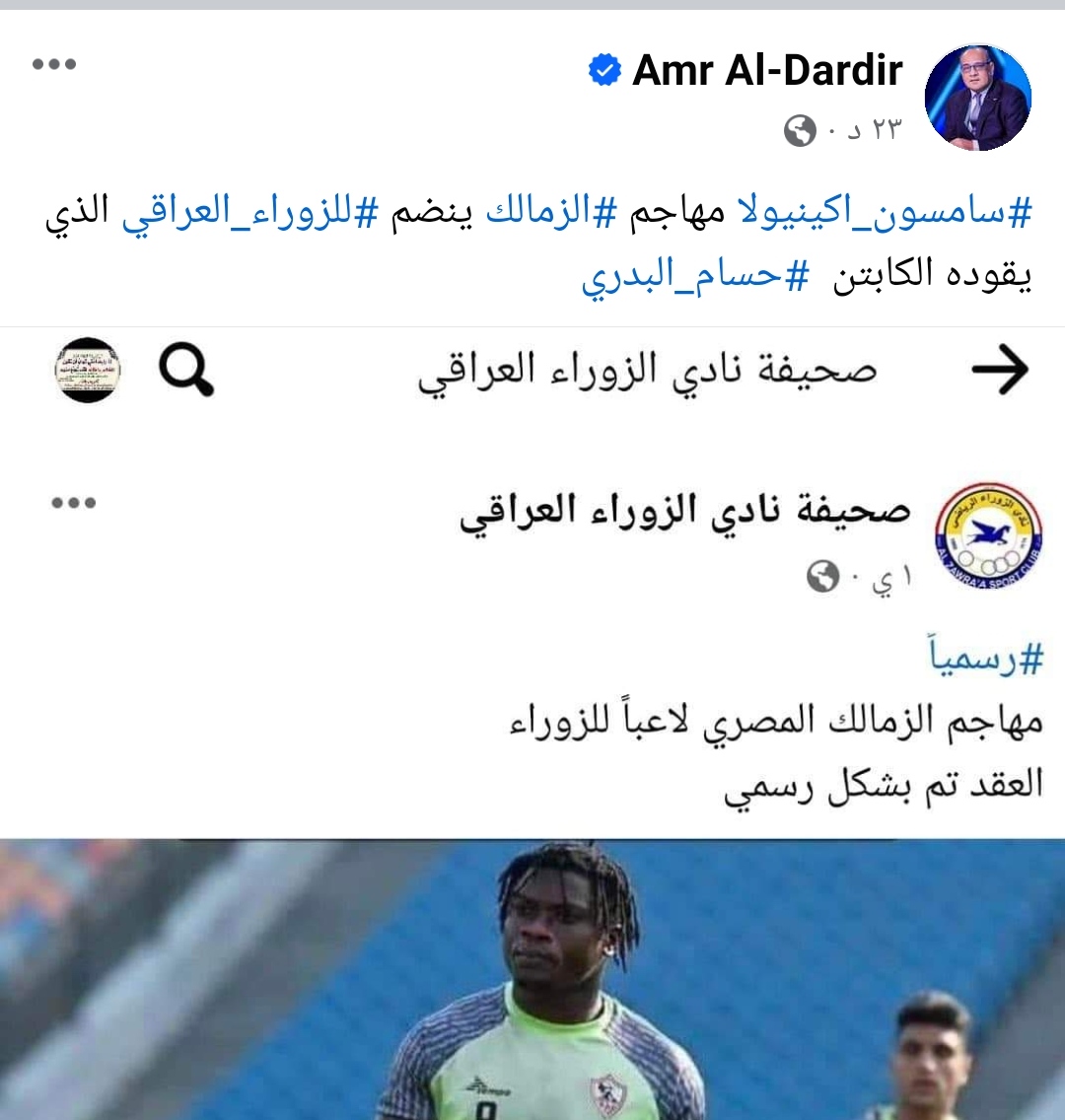This screenshot has height=1120, width=1065.
Task: Select the player photo thumbnail
Action: pyautogui.click(x=532, y=976)
